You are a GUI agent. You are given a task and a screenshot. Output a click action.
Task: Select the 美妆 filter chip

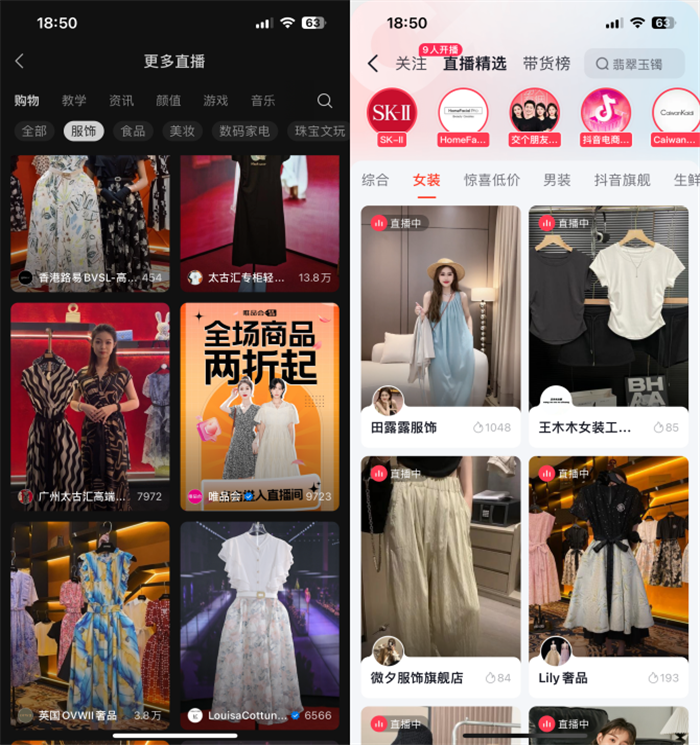(x=182, y=131)
